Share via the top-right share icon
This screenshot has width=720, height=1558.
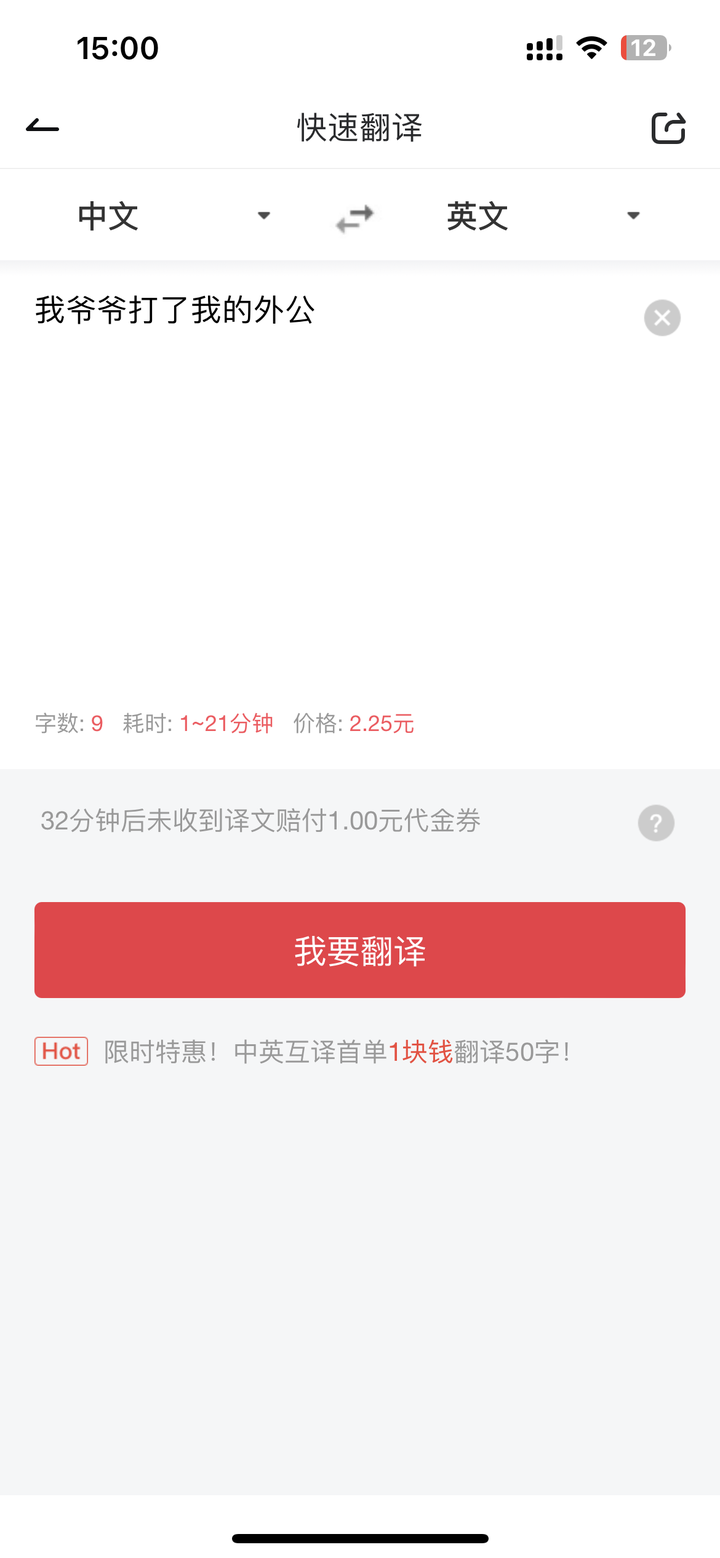pyautogui.click(x=668, y=128)
